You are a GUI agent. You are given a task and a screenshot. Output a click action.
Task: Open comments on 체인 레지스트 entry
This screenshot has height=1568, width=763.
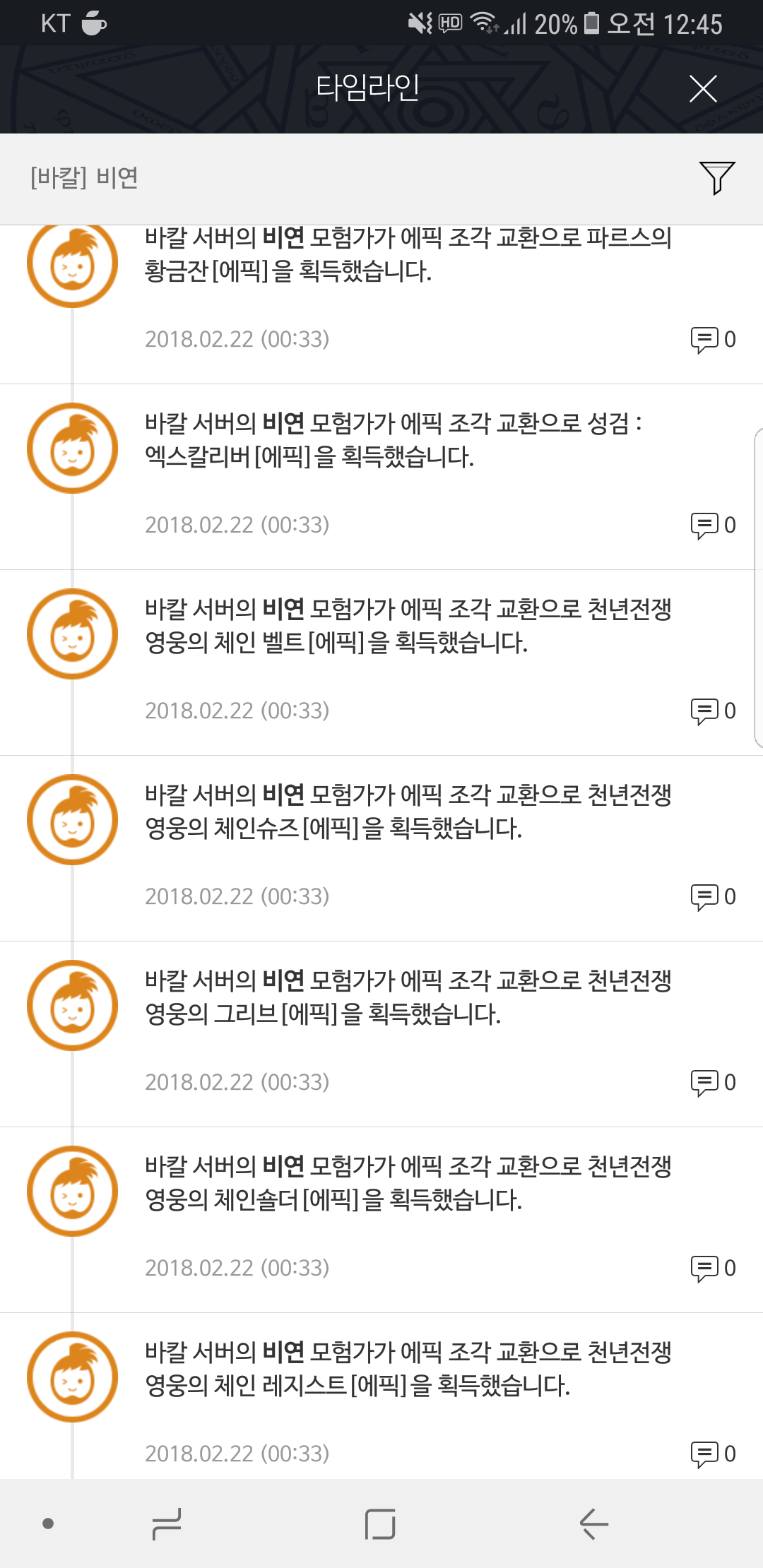(x=713, y=1454)
